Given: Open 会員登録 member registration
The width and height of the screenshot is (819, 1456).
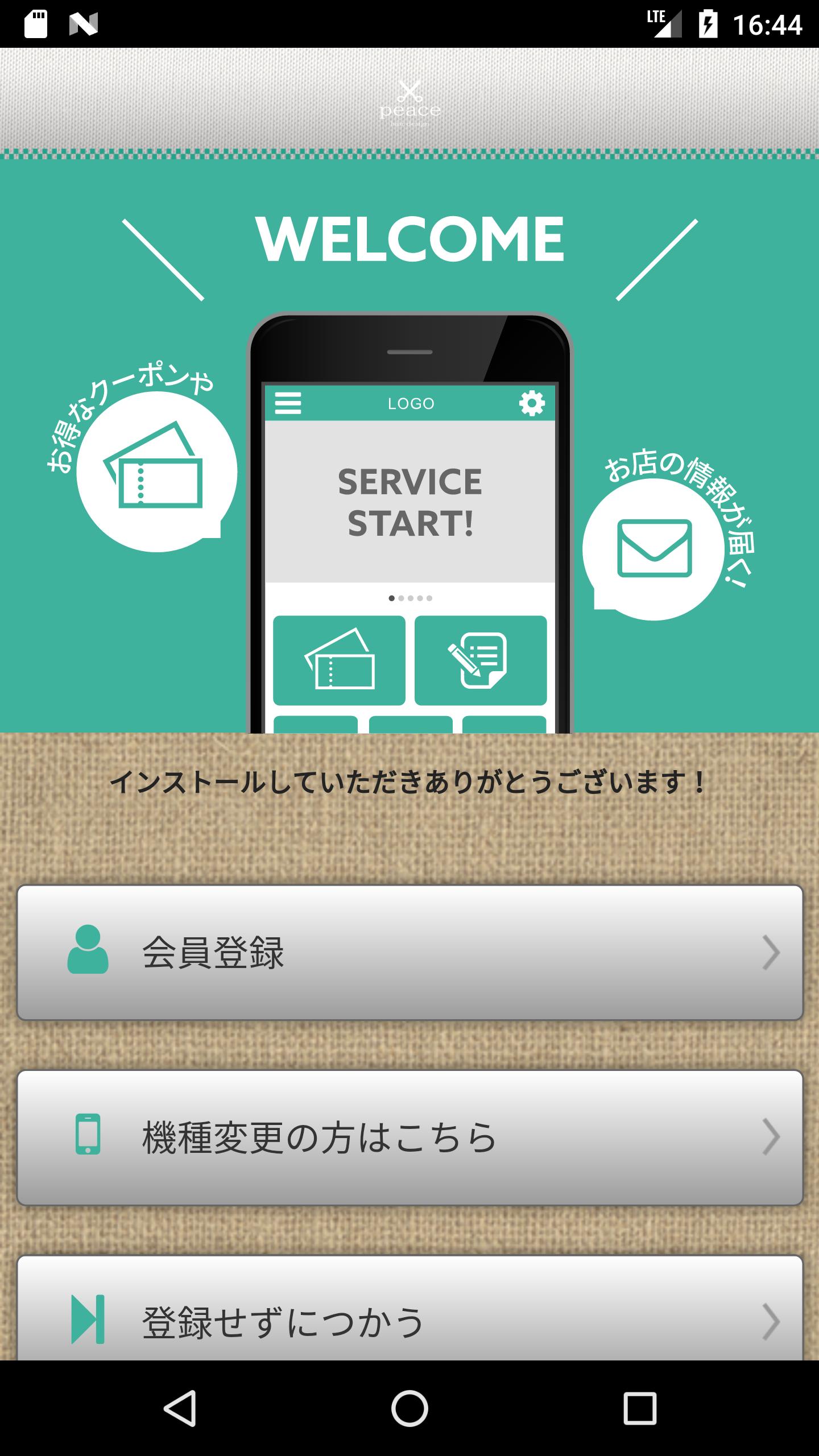Looking at the screenshot, I should click(x=409, y=952).
